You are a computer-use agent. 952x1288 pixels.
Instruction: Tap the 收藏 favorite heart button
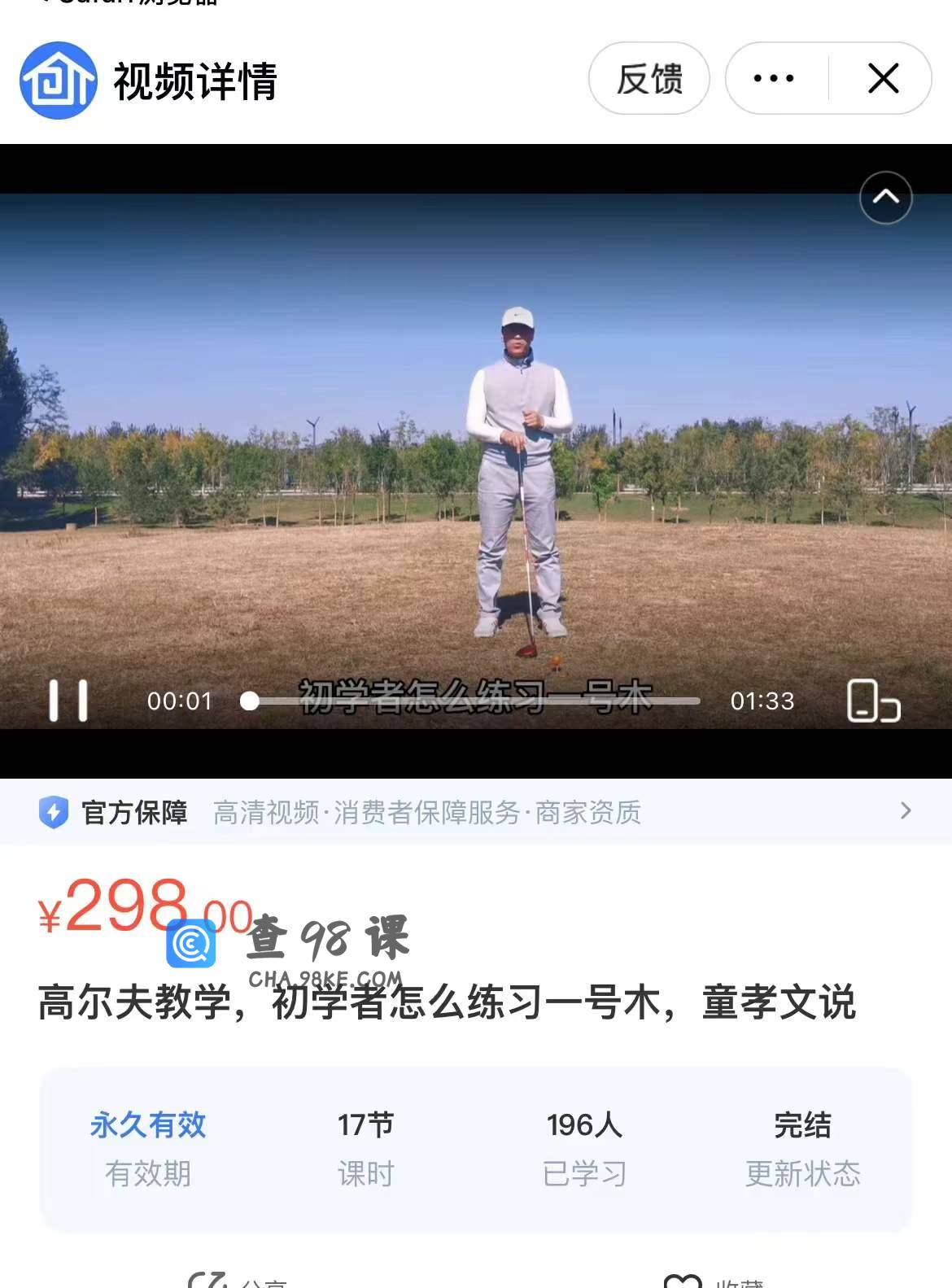click(x=713, y=1281)
